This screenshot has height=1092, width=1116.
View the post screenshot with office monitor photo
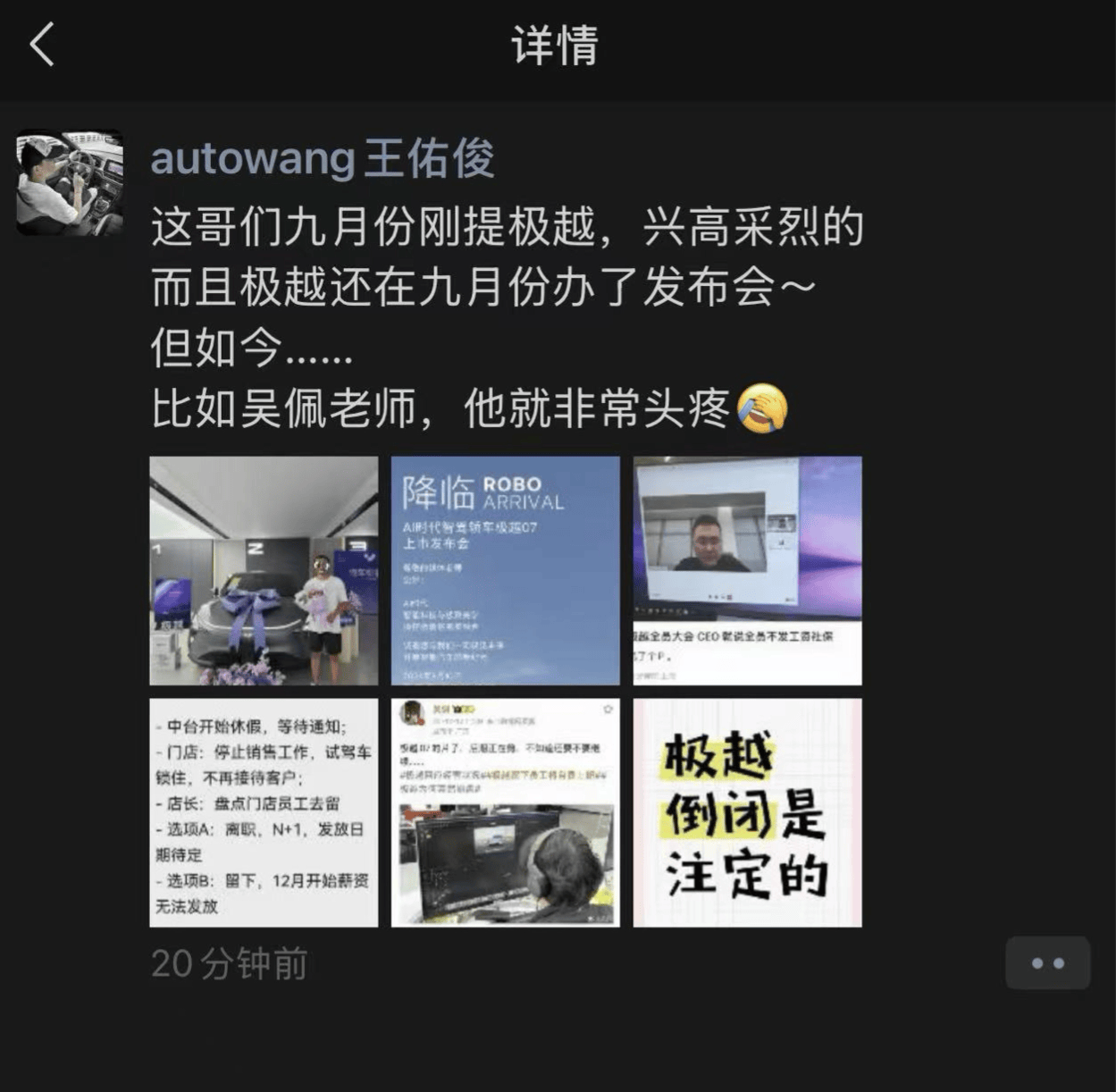coord(505,812)
